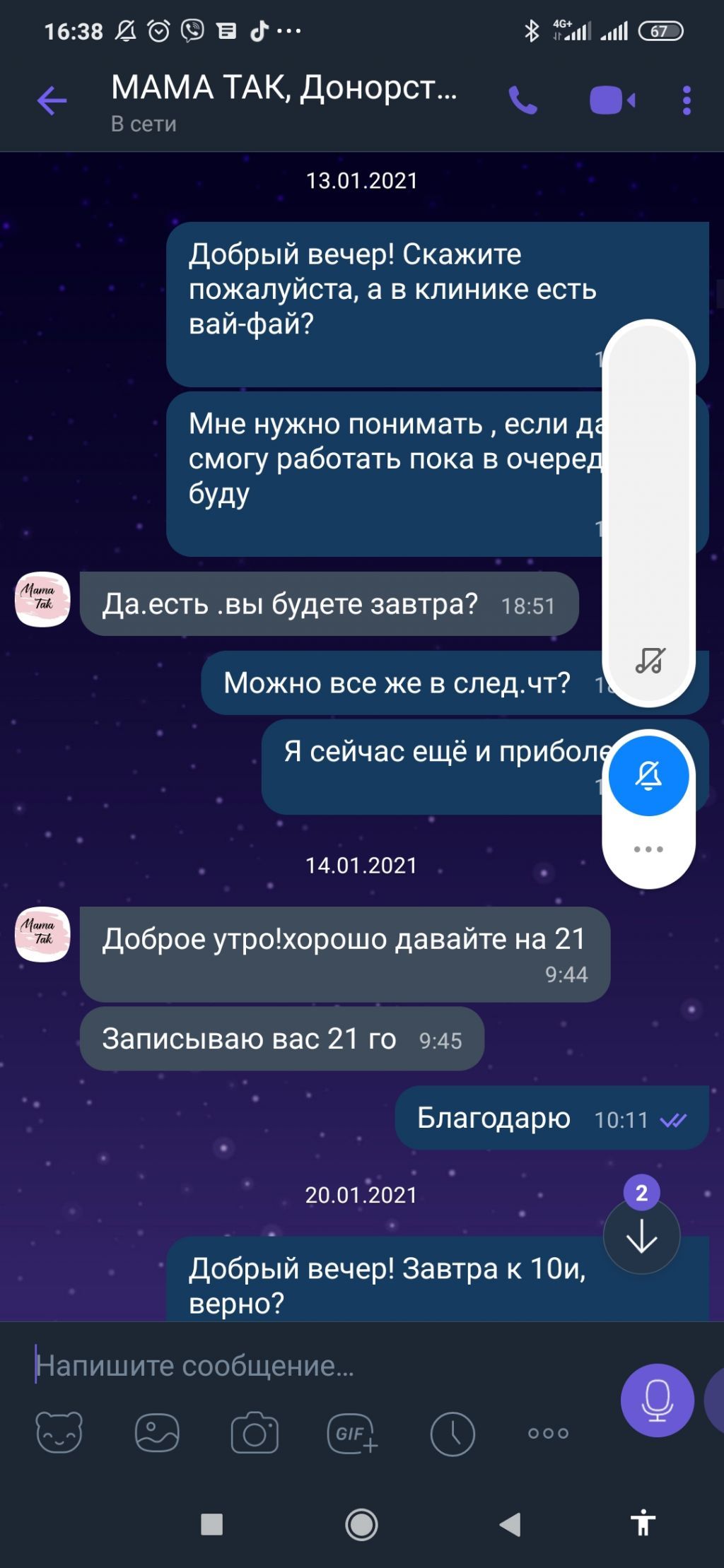
Task: Attach a photo from the gallery
Action: (157, 1433)
